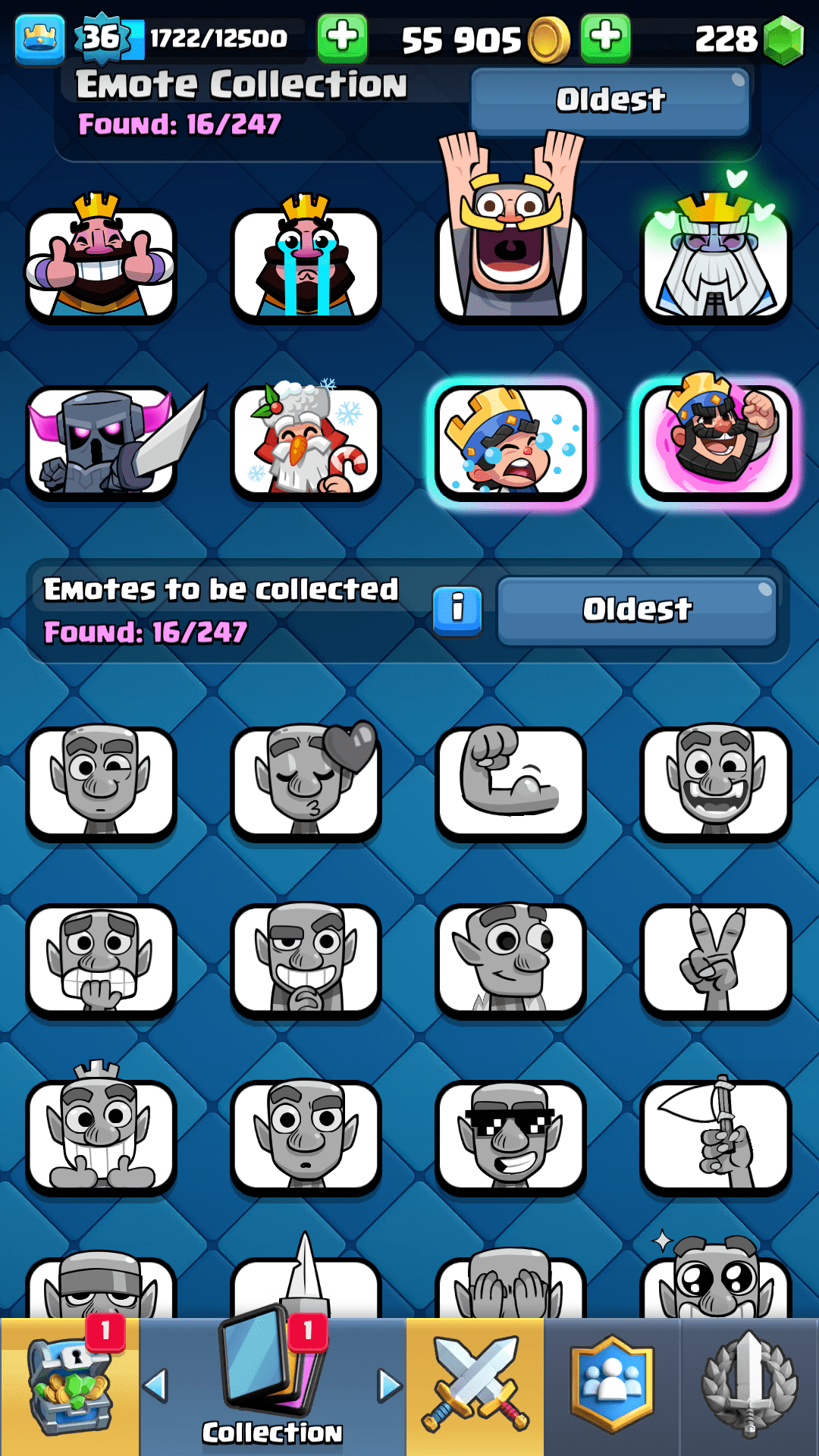Buy more gold with the plus button
The image size is (819, 1456).
click(x=605, y=37)
